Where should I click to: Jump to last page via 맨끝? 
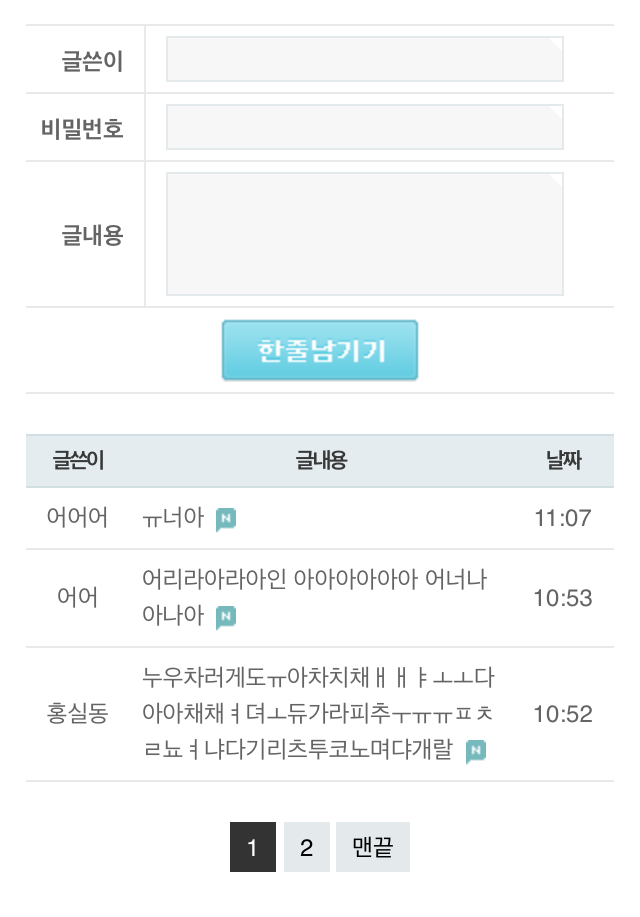pos(372,848)
